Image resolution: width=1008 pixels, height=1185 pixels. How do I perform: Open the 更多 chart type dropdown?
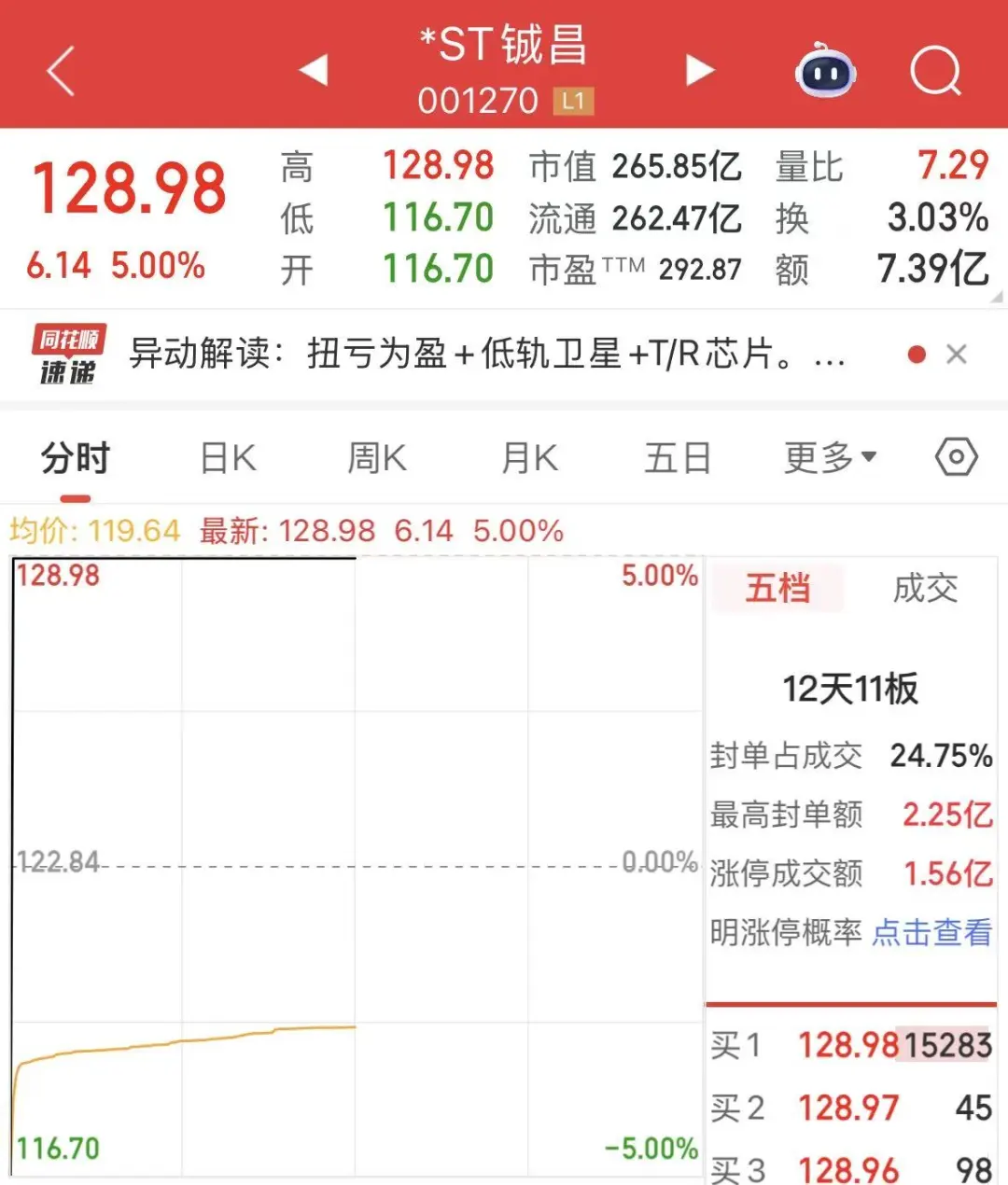point(831,457)
